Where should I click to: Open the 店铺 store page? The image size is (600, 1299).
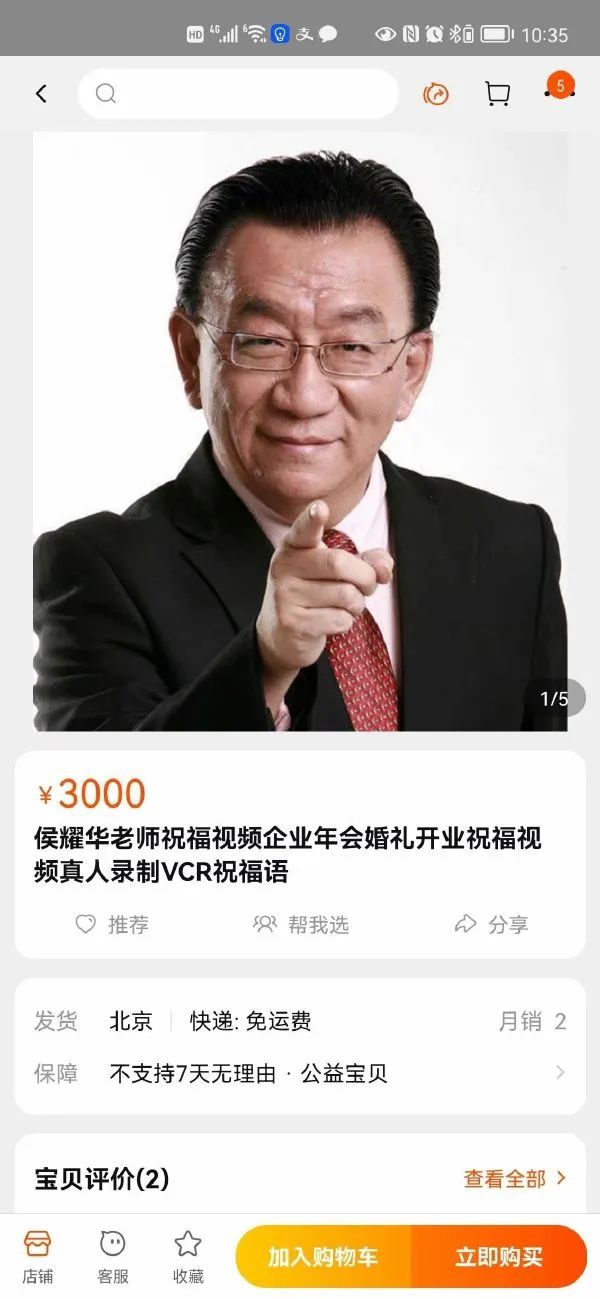coord(38,1257)
